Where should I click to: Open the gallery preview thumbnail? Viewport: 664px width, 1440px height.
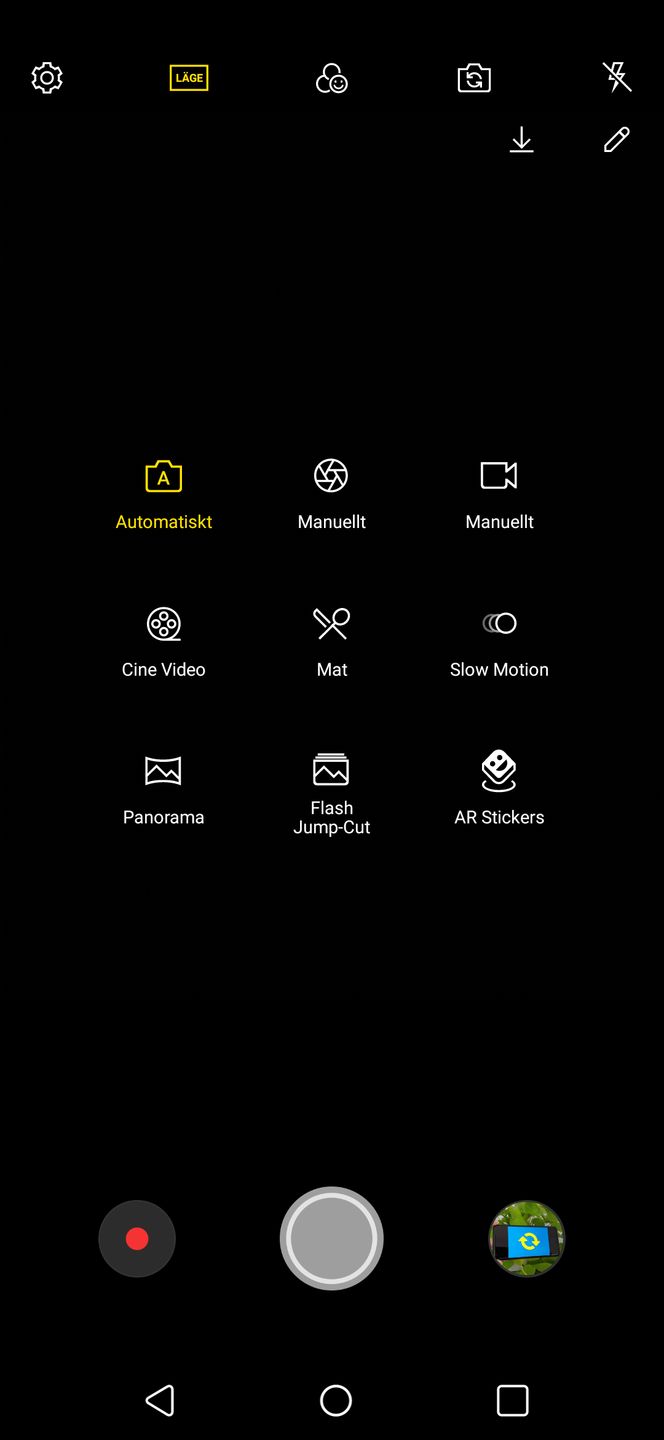[527, 1239]
